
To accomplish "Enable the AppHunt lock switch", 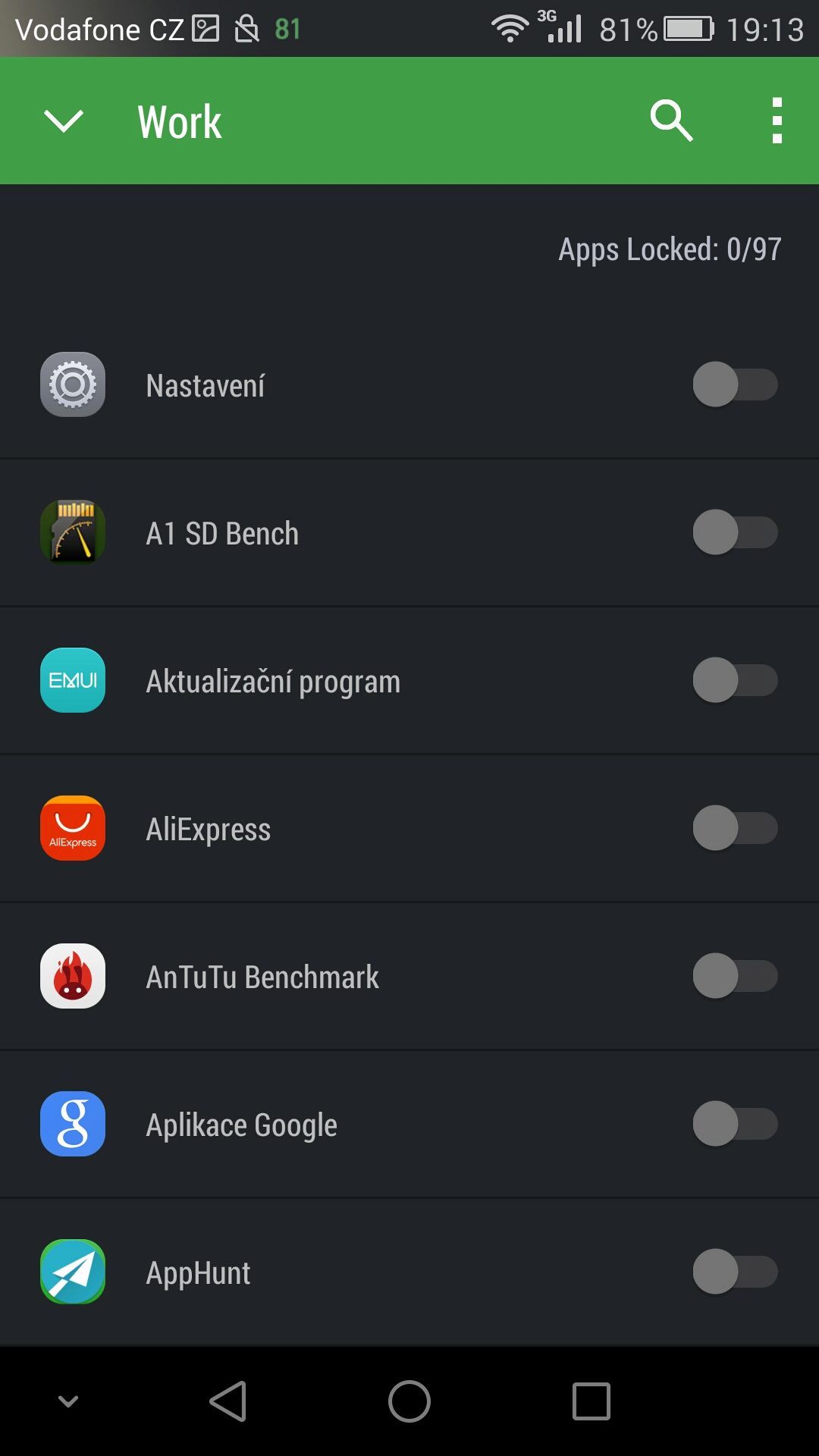I will point(735,1272).
